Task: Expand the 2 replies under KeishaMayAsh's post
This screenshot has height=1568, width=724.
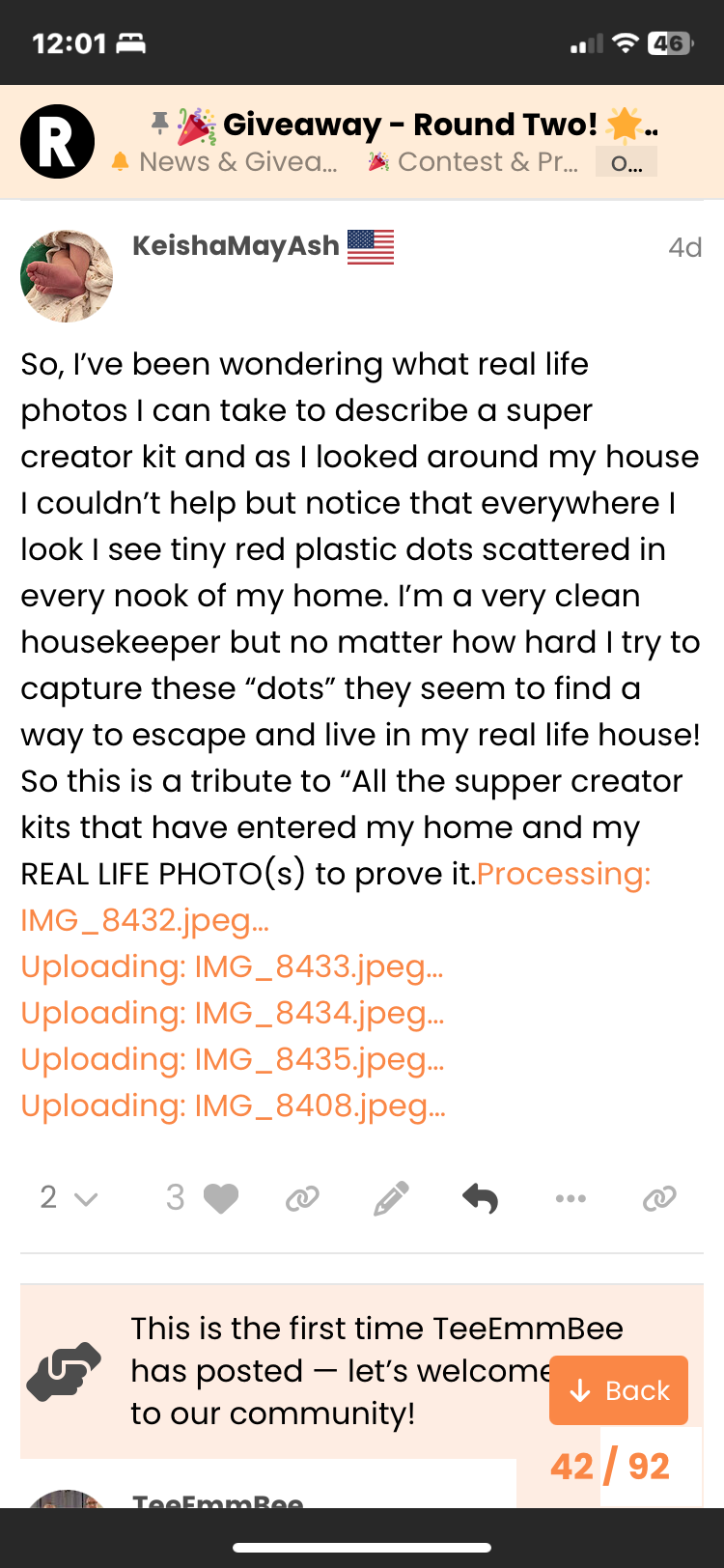Action: point(68,1198)
